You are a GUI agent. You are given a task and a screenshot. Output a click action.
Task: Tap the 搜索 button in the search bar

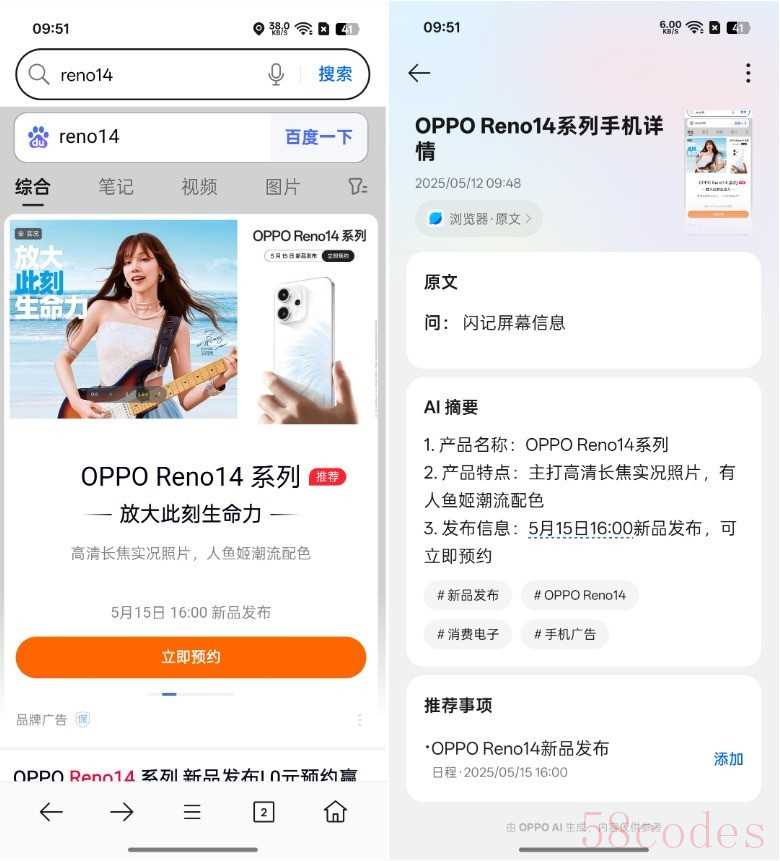335,74
